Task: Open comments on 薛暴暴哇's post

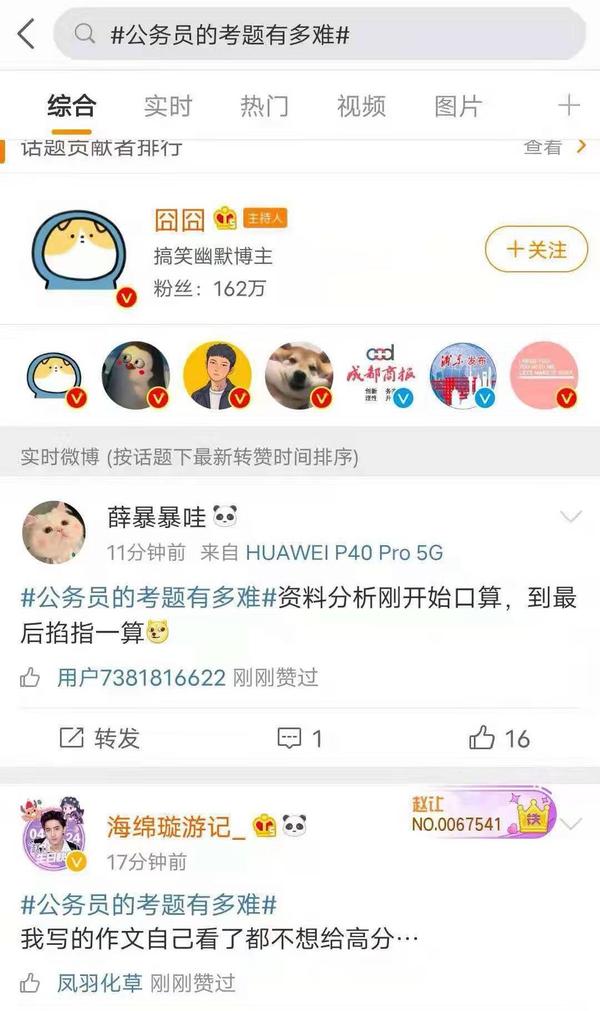Action: click(x=300, y=738)
